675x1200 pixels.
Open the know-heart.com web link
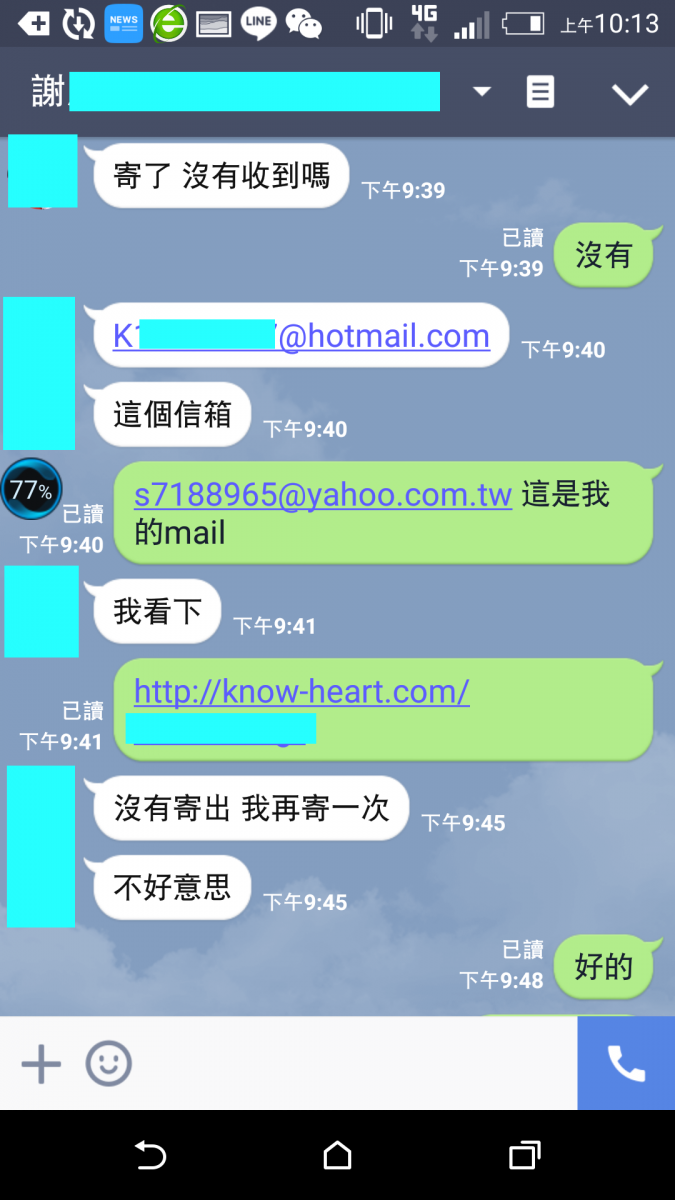[302, 691]
